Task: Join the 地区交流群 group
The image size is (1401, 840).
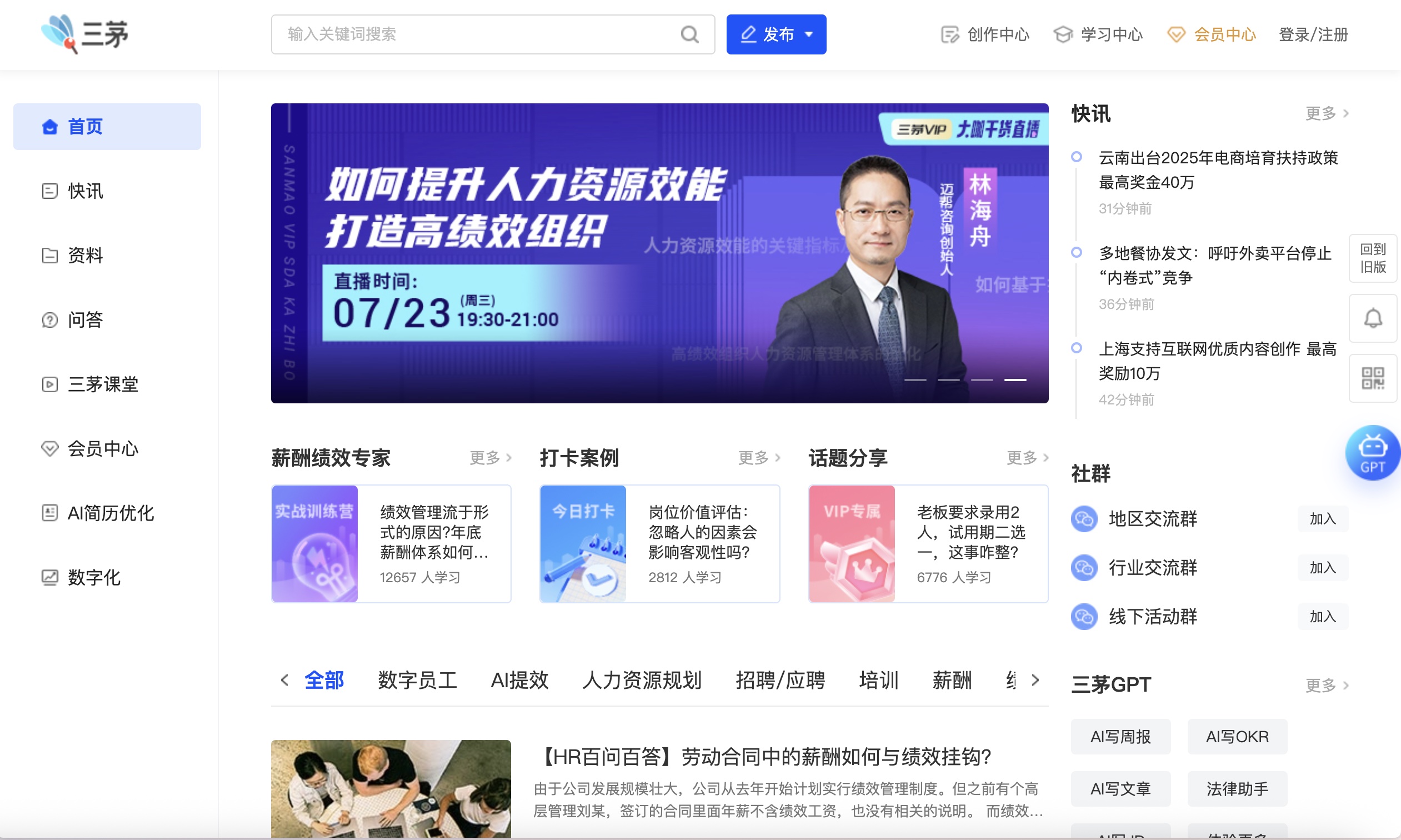Action: (1322, 518)
